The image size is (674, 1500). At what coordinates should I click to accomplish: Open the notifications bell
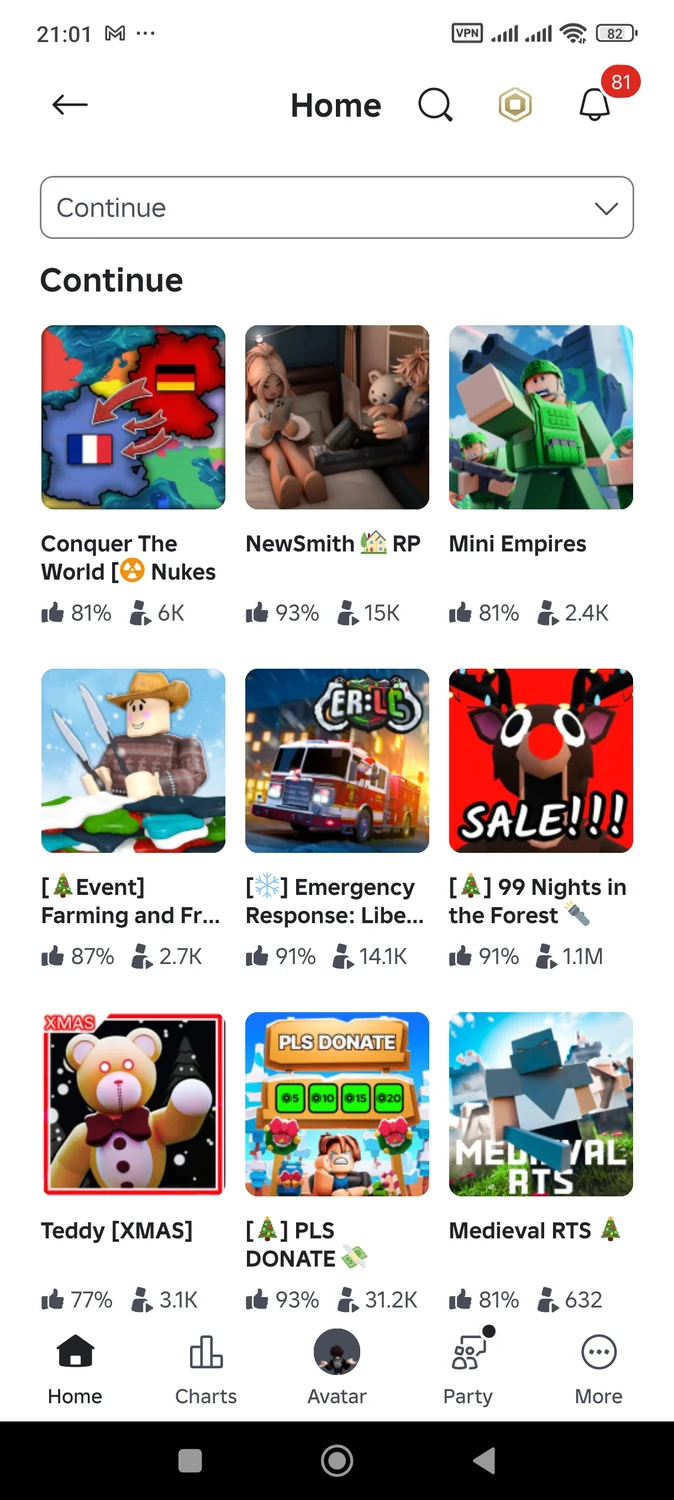[x=595, y=105]
